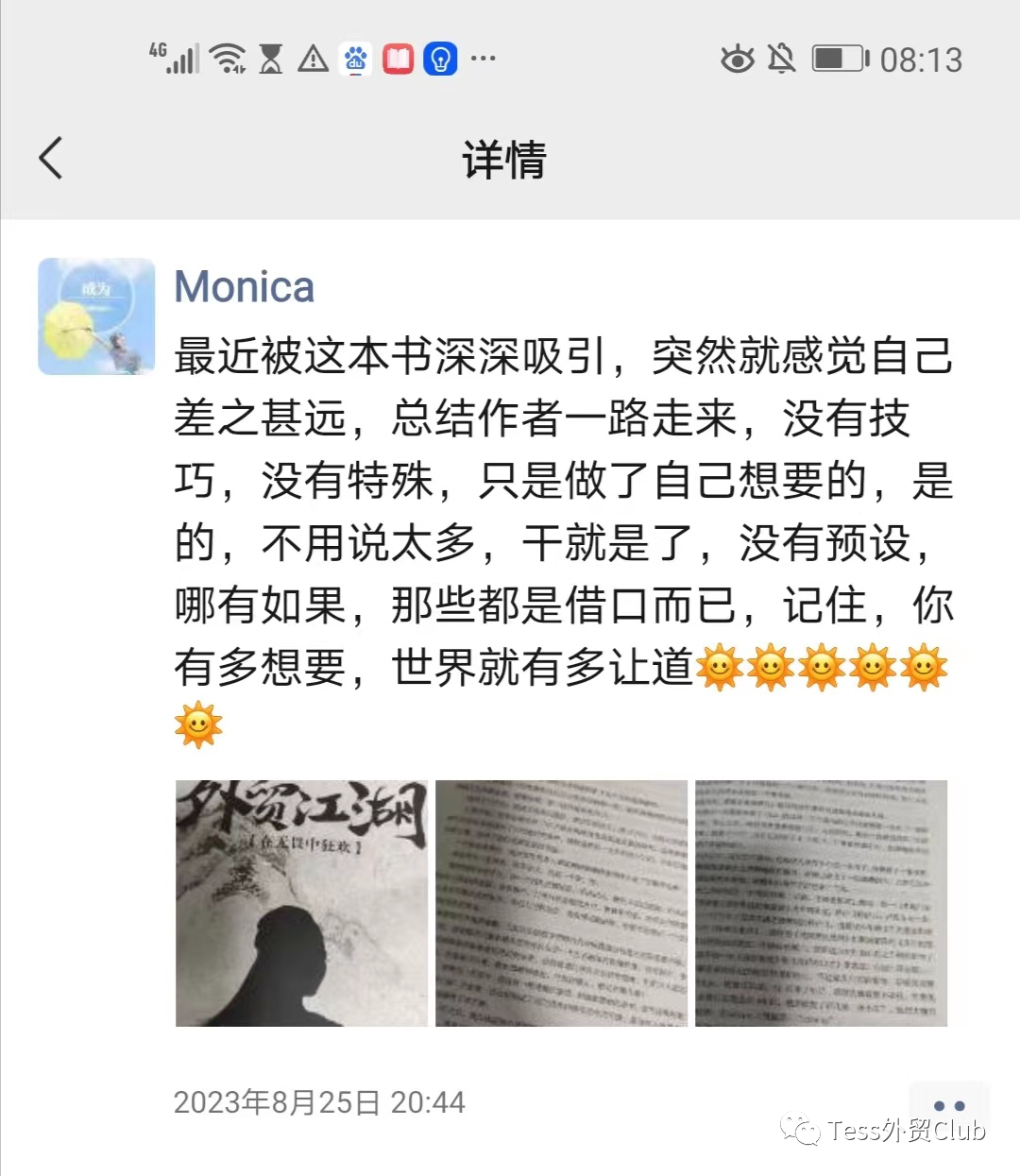View the middle book page photo
Viewport: 1020px width, 1176px height.
pyautogui.click(x=561, y=903)
